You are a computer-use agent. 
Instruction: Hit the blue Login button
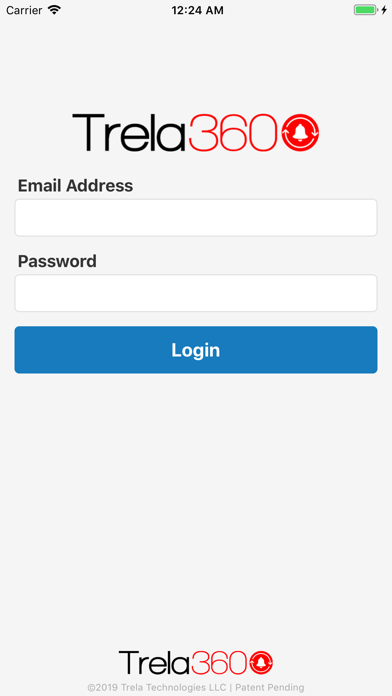coord(196,350)
